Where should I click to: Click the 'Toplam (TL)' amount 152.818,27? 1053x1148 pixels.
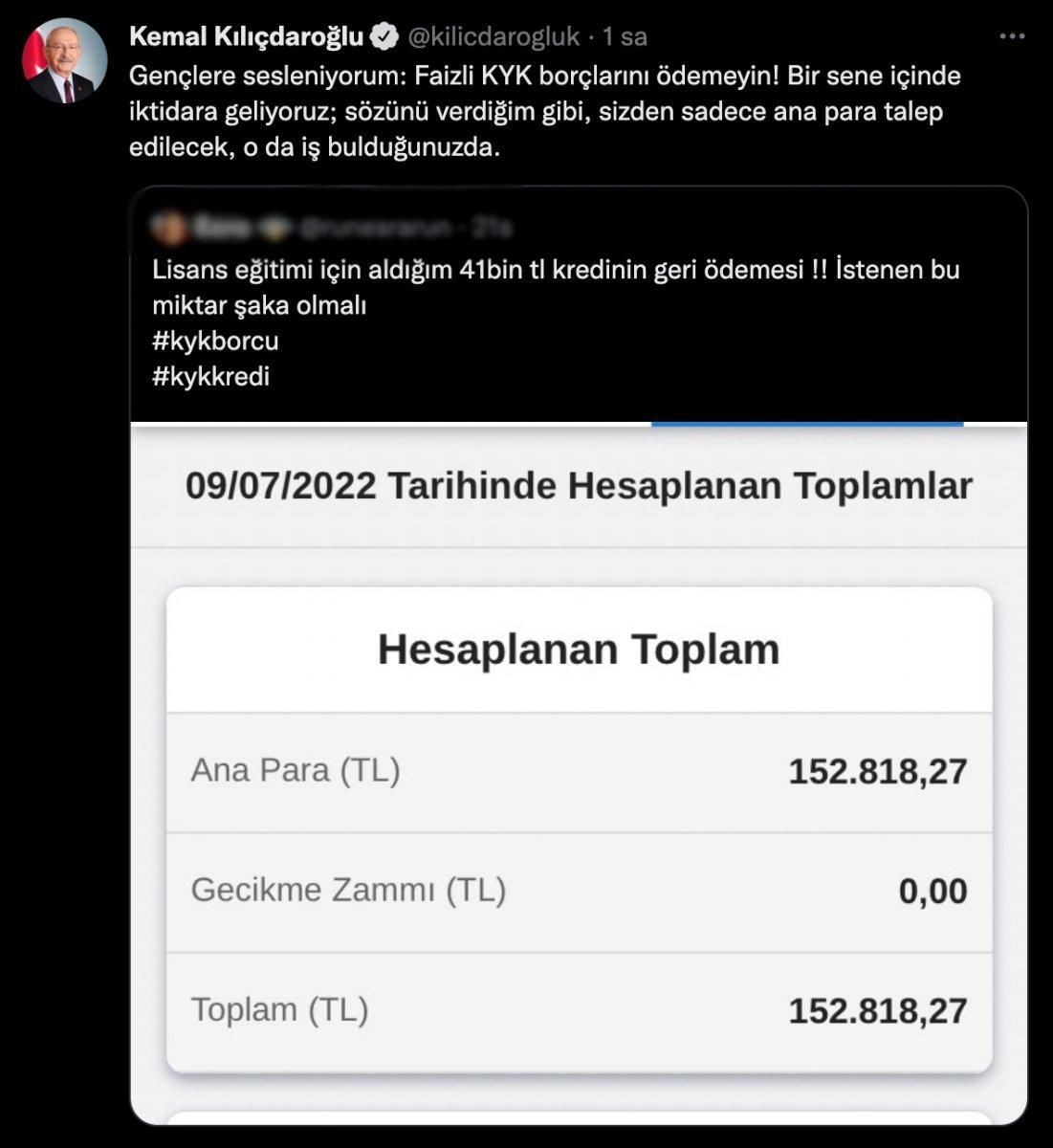(878, 1008)
